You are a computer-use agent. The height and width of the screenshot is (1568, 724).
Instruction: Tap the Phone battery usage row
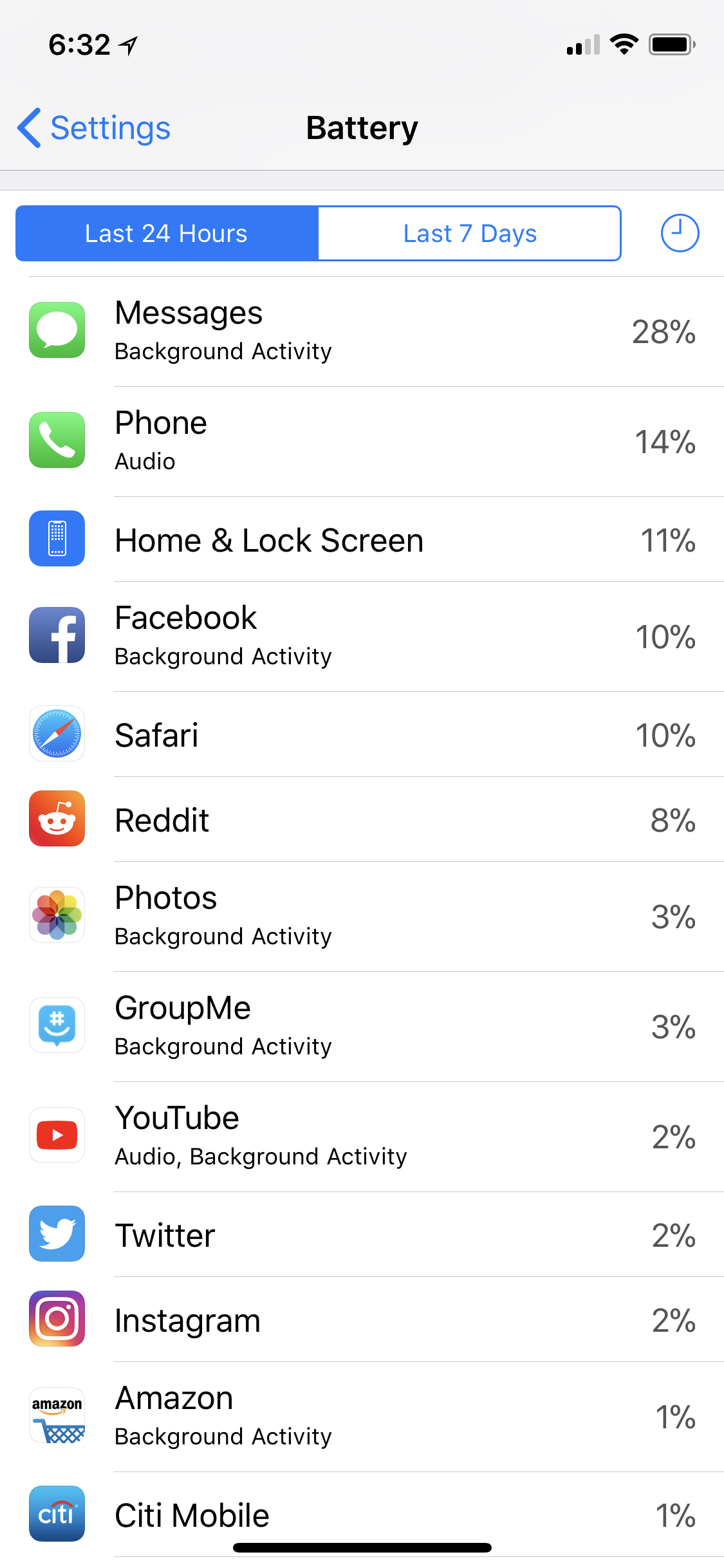(362, 442)
